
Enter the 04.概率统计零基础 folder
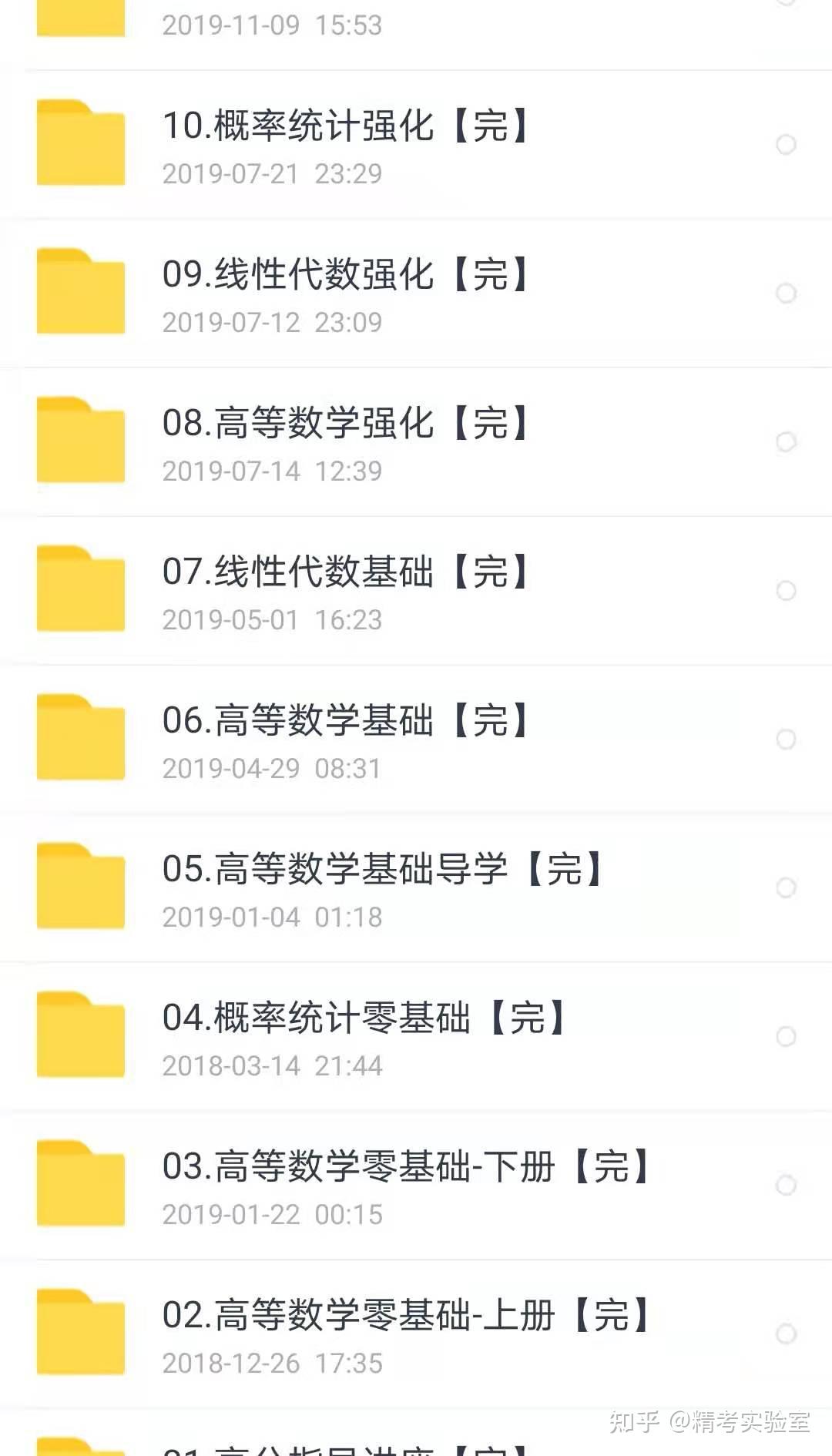[363, 1018]
